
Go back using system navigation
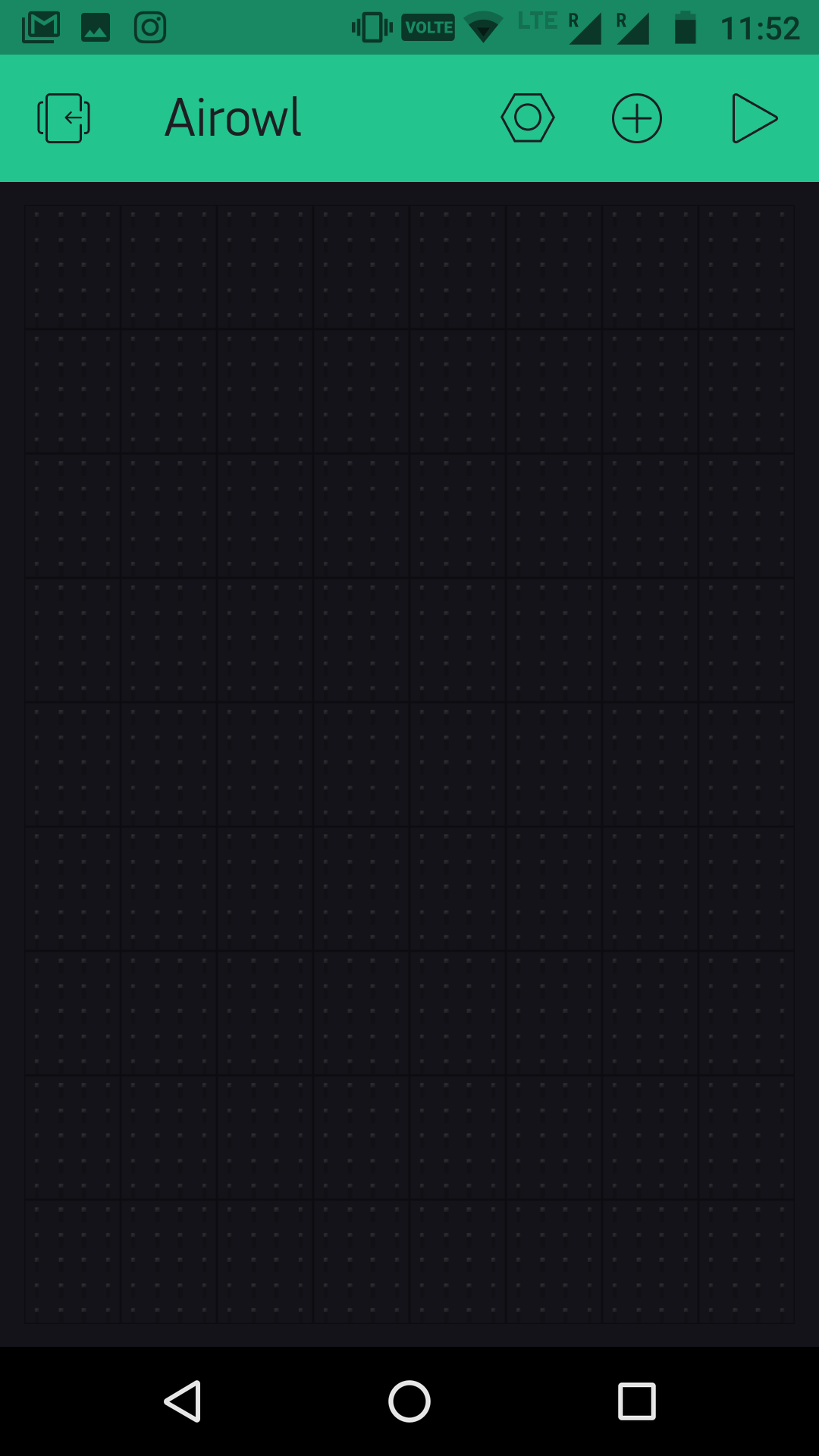pos(183,1401)
